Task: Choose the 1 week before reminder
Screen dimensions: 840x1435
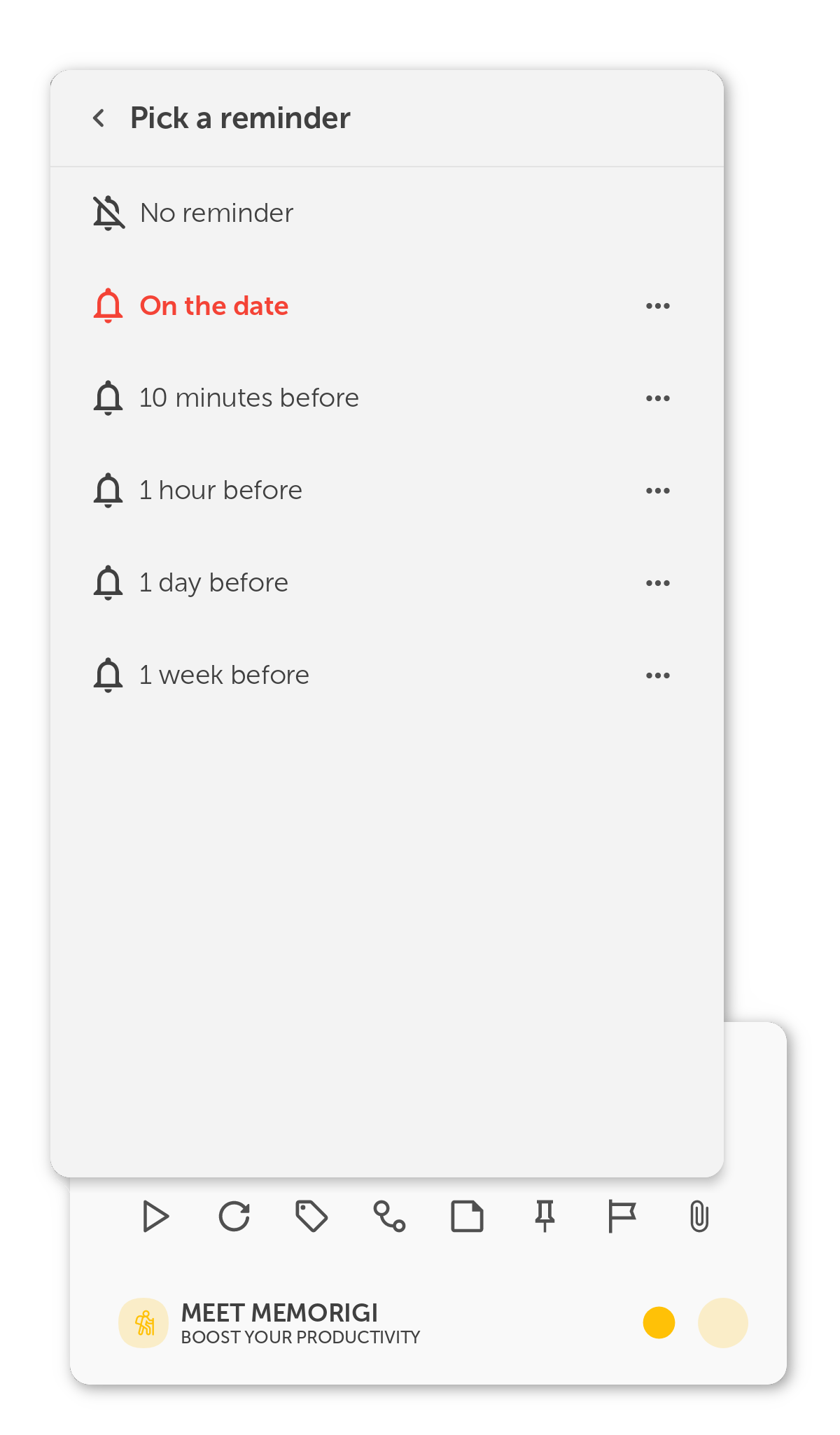Action: (x=224, y=675)
